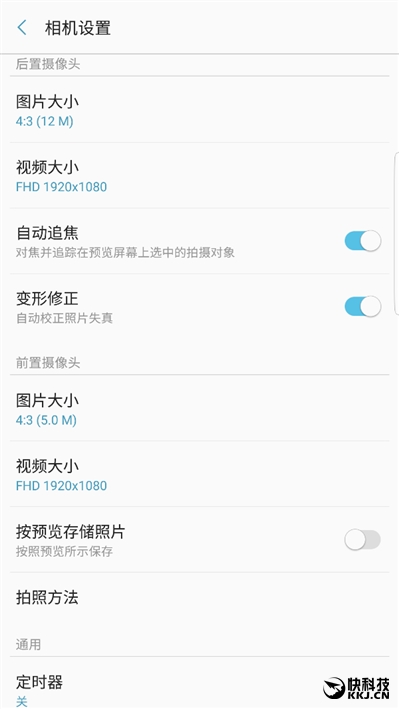Open 视频大小 under 前置摄像头
The image size is (399, 709).
(200, 474)
